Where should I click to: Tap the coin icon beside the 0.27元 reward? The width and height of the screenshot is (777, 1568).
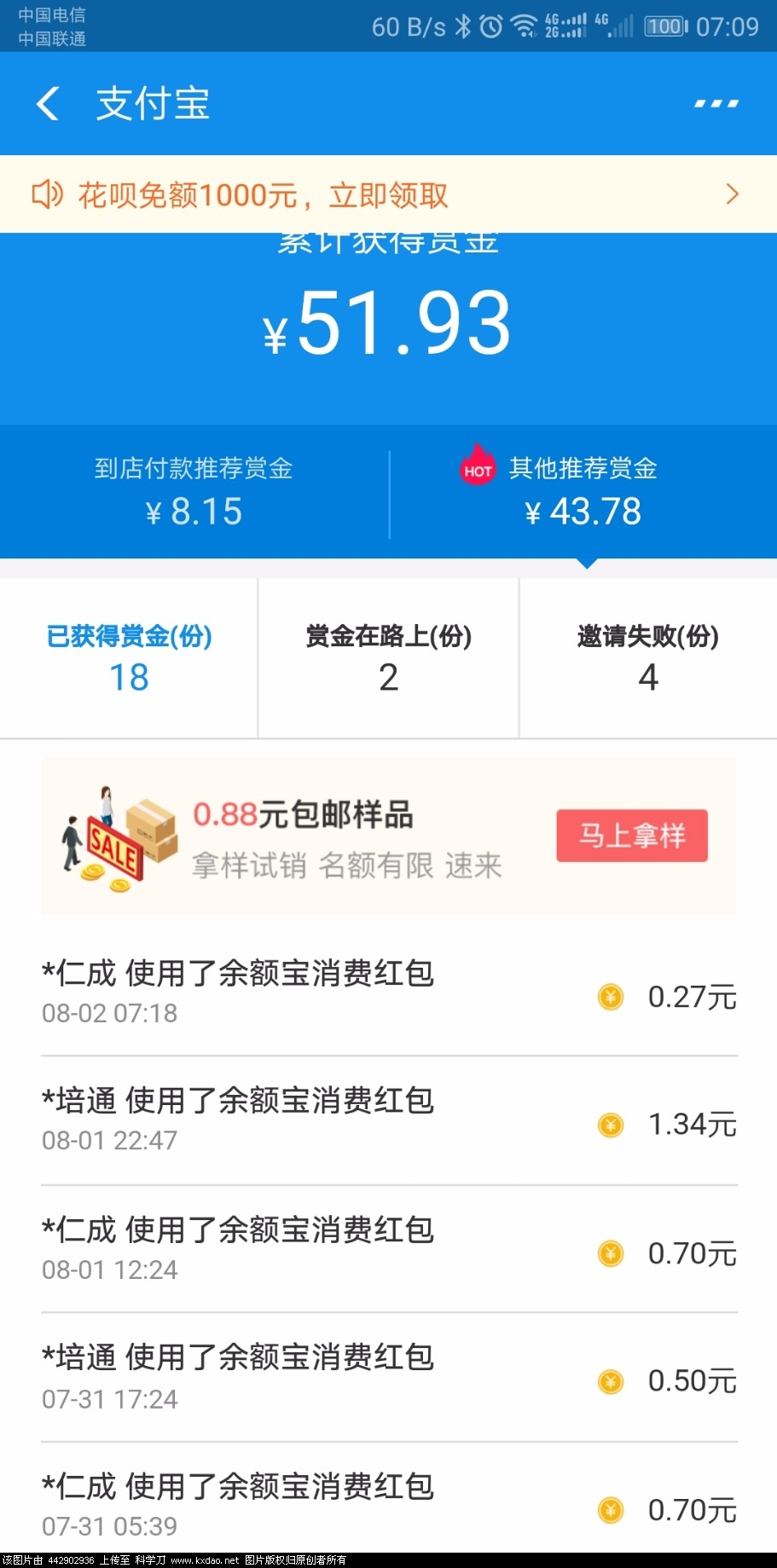(x=611, y=997)
